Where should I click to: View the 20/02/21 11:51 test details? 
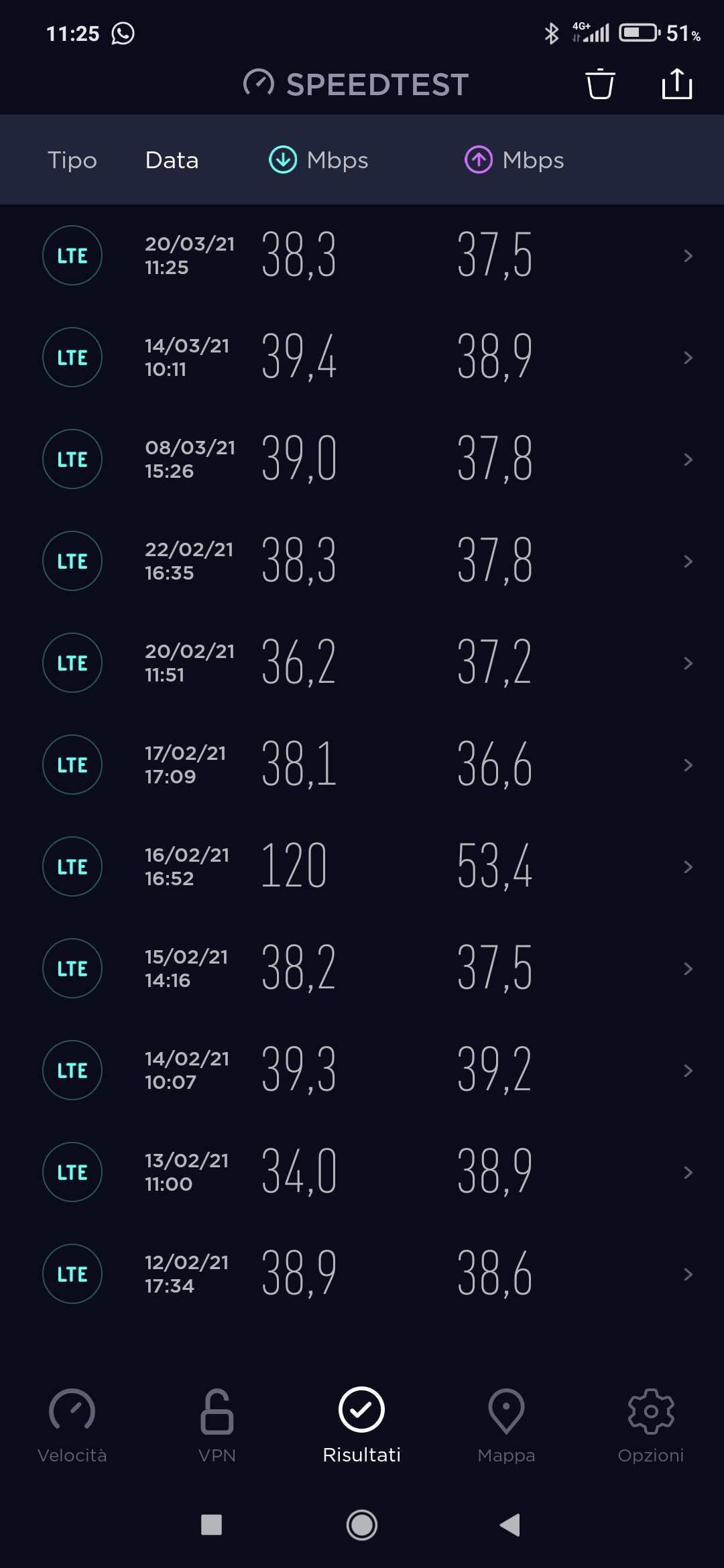[362, 663]
